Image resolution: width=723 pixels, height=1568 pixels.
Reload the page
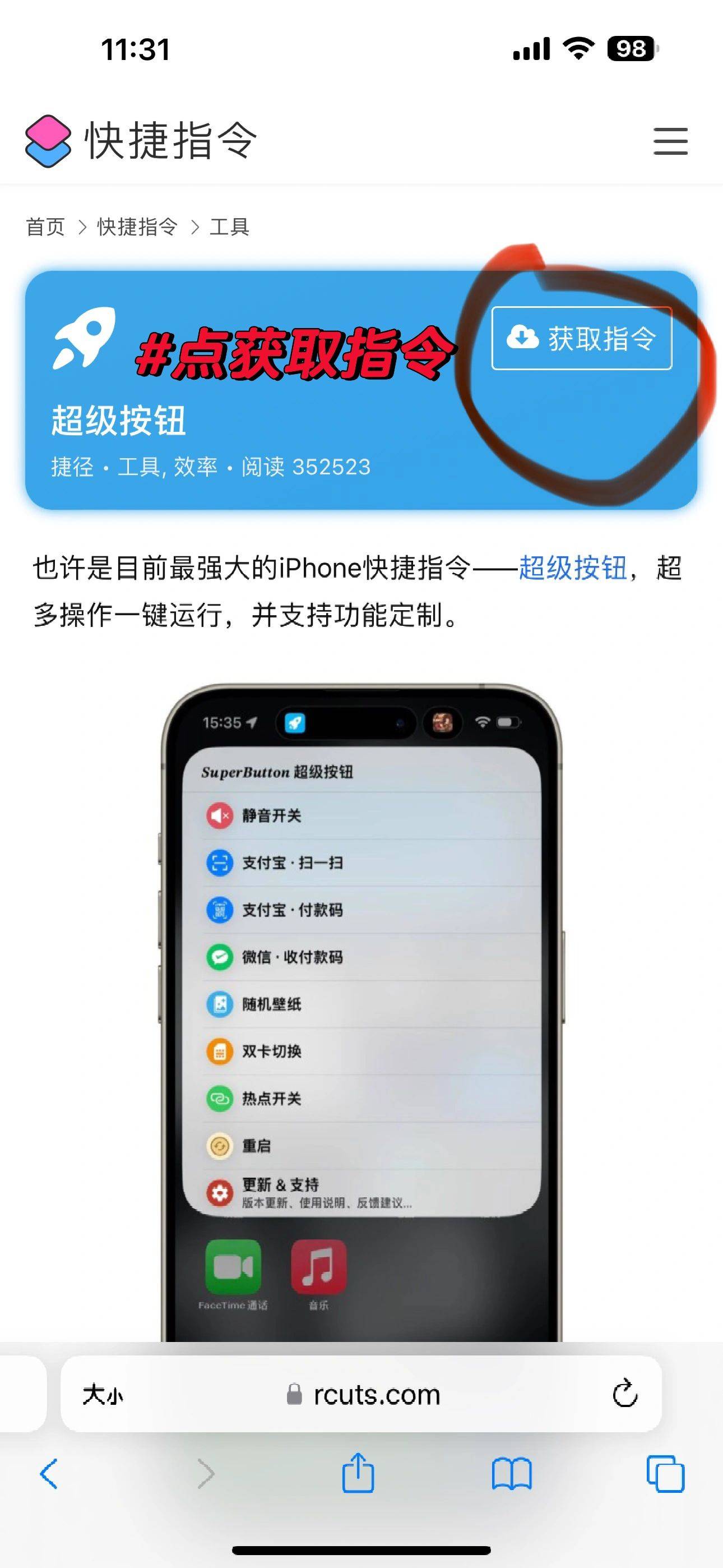(x=624, y=1393)
